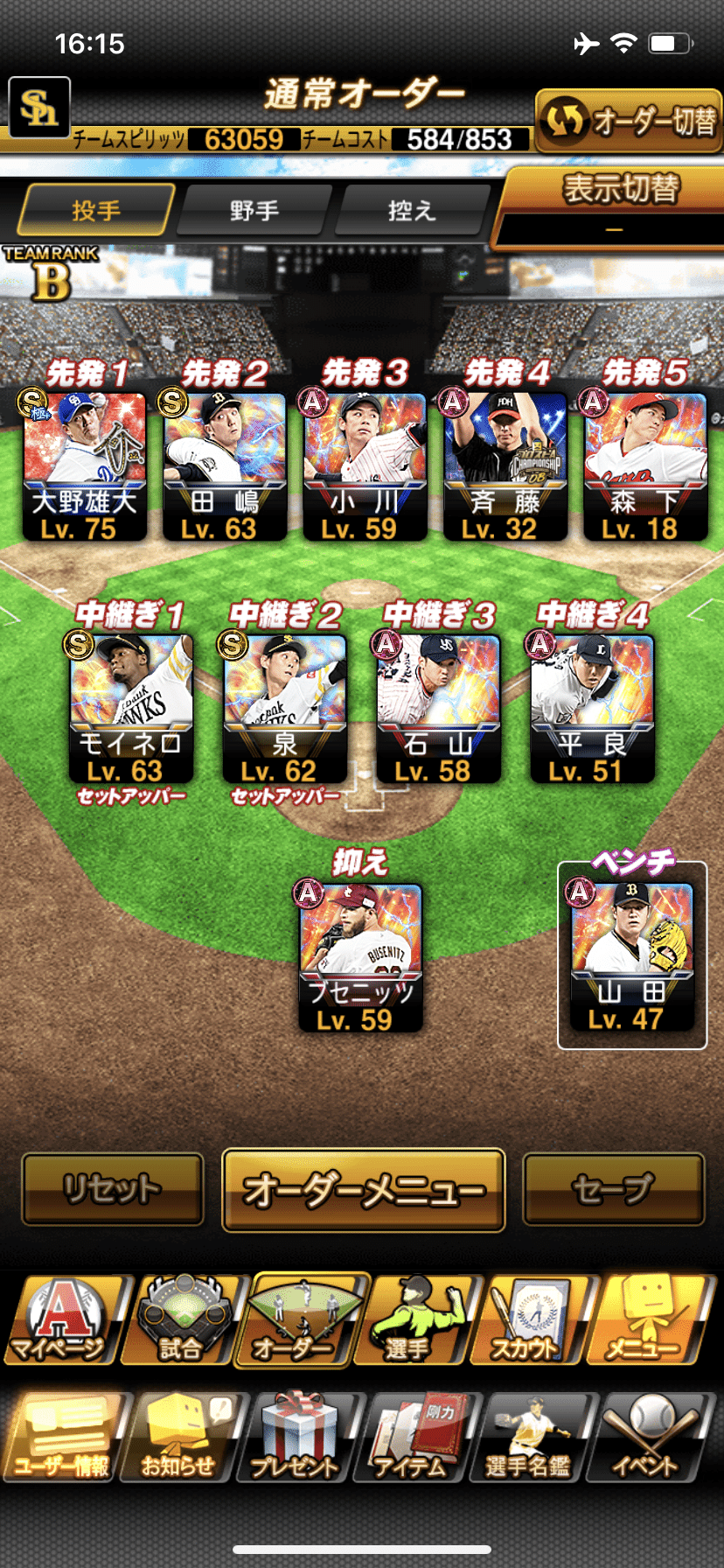Tap the リセット button
Screen dimensions: 724x1568
pos(112,1188)
